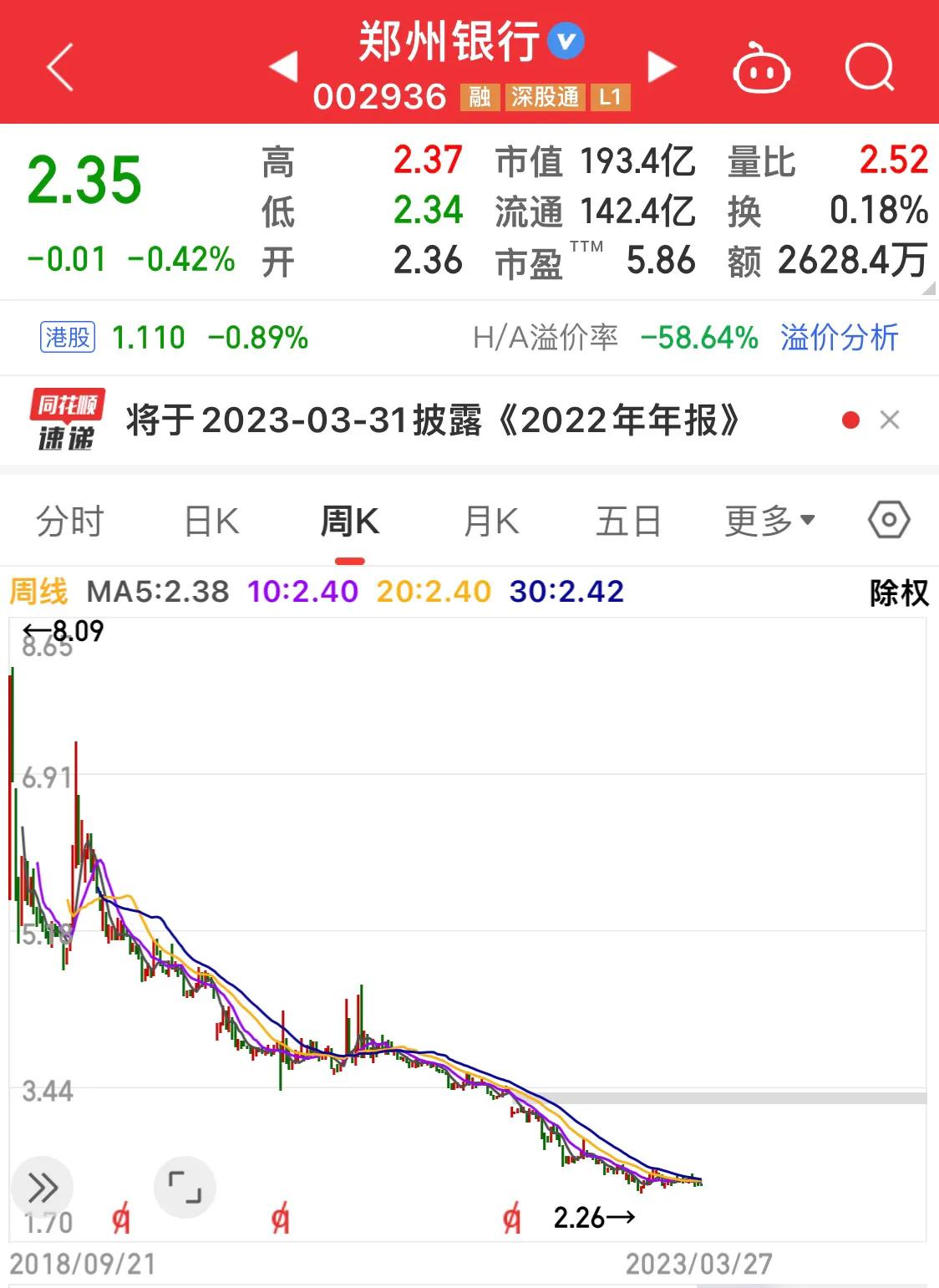Go back to the previous page
Viewport: 939px width, 1288px height.
[61, 67]
